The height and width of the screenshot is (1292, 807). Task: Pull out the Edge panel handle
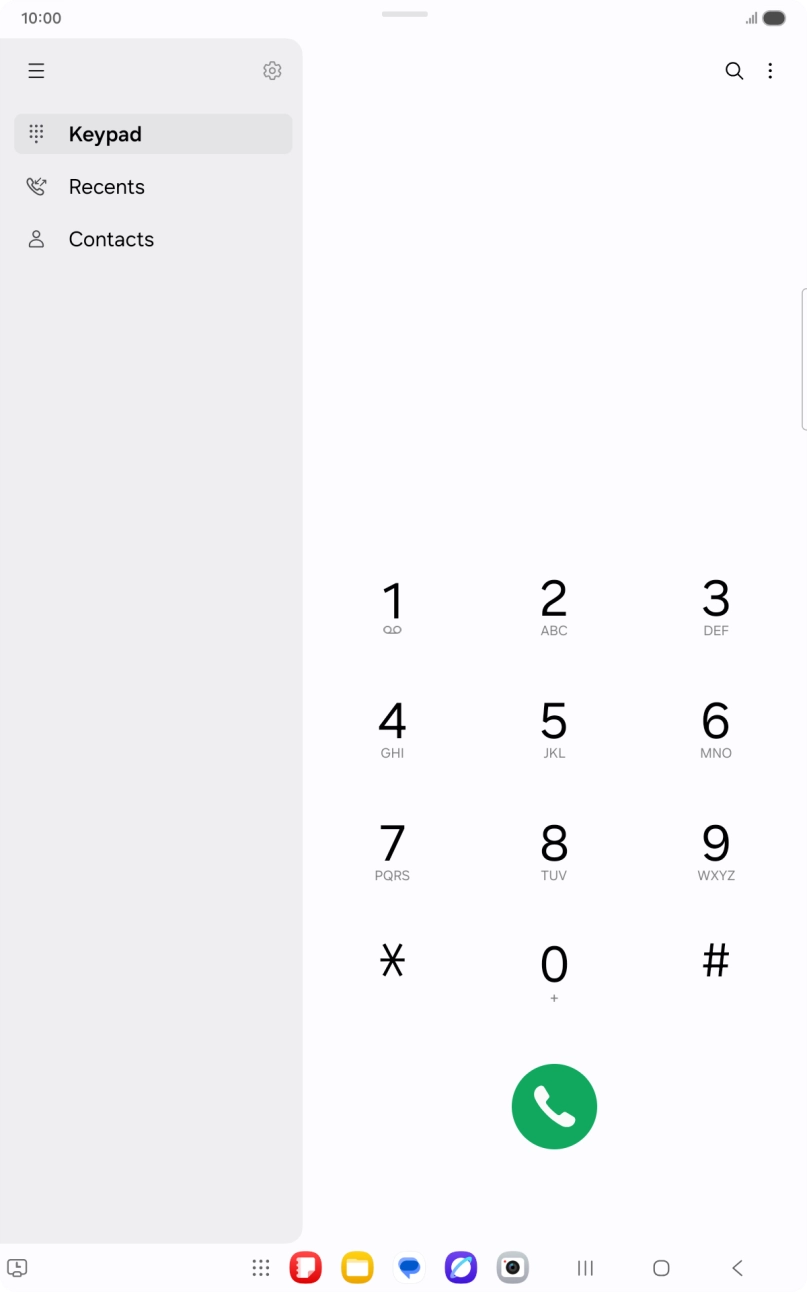[x=803, y=360]
